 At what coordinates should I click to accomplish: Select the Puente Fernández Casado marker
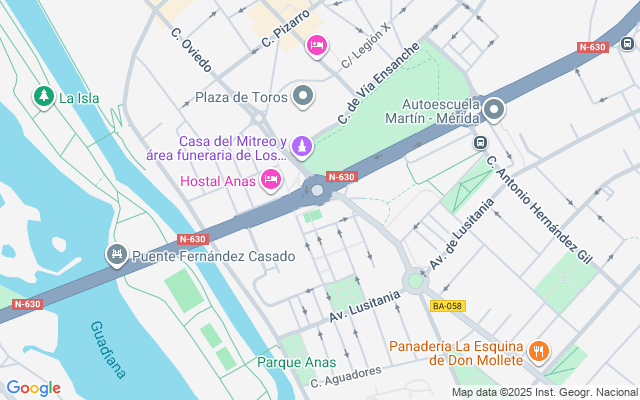pos(117,256)
